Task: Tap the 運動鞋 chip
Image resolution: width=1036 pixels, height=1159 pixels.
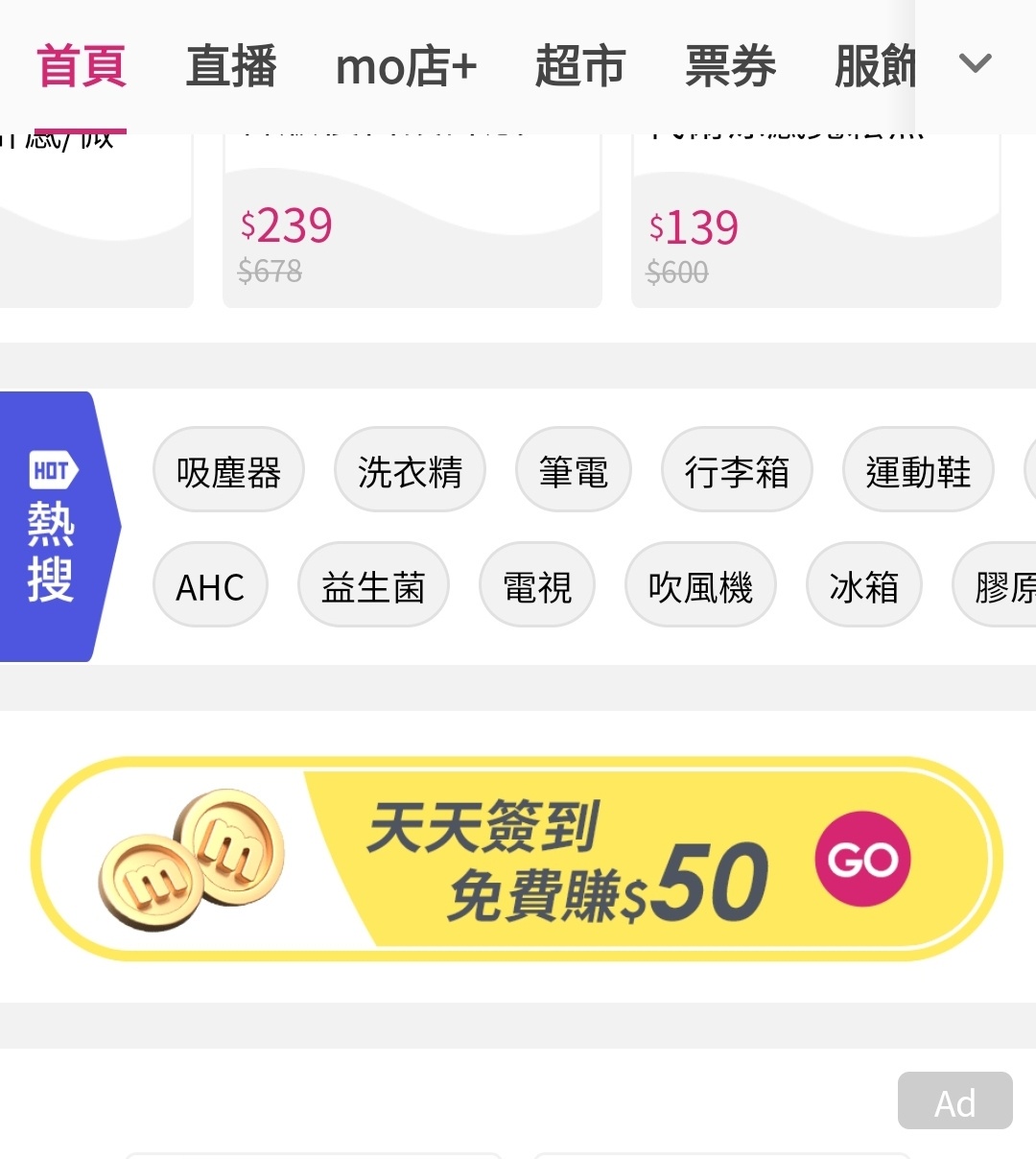Action: click(918, 471)
